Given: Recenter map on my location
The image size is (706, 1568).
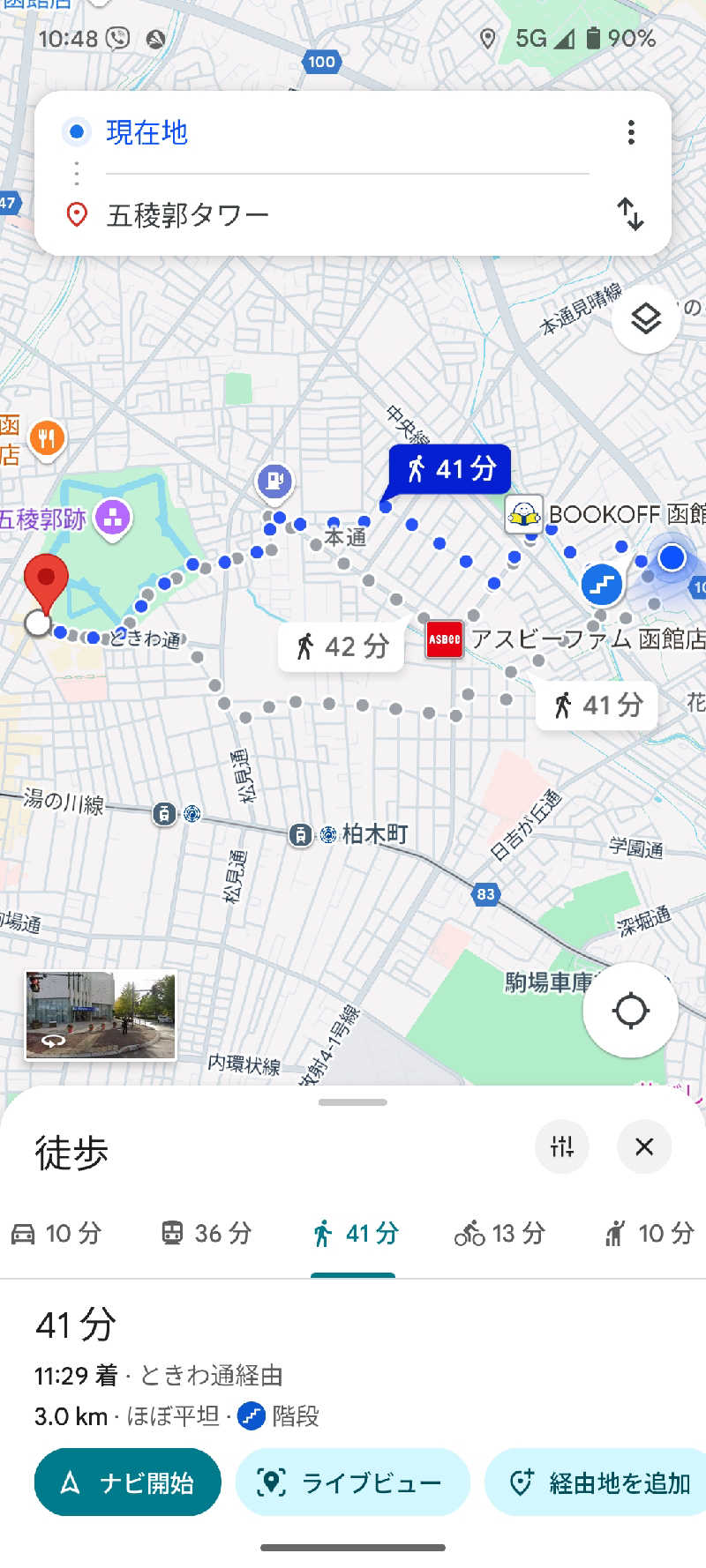Looking at the screenshot, I should point(630,1010).
